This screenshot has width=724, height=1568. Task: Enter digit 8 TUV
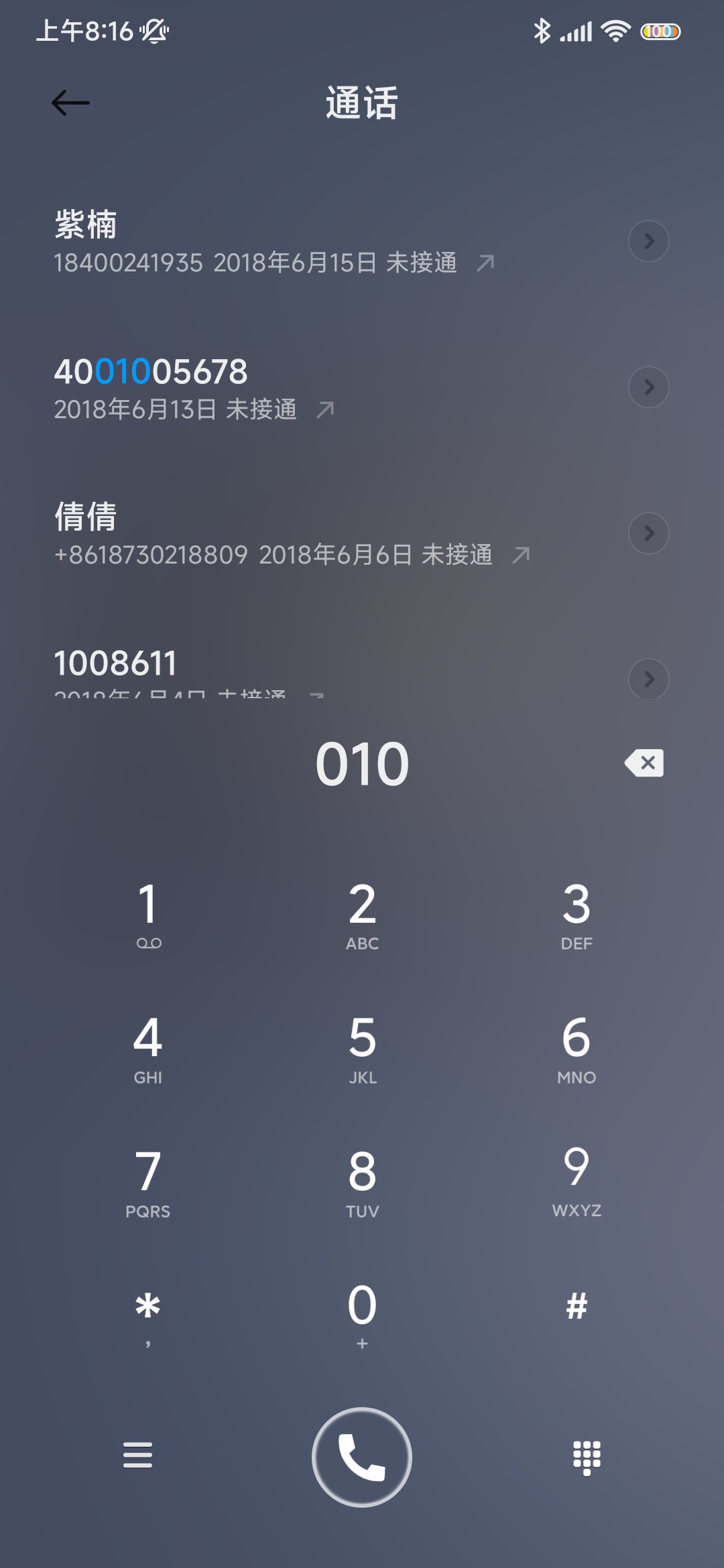(362, 1183)
